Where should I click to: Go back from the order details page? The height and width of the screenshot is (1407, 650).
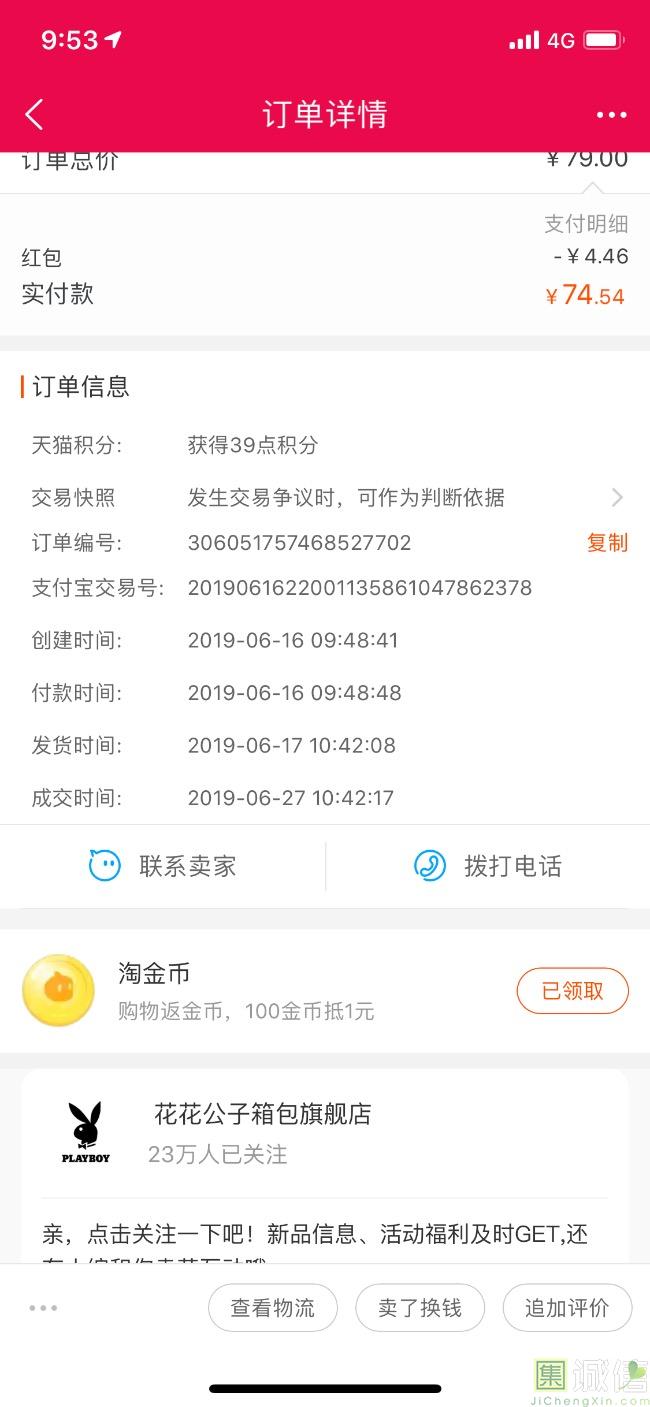(34, 115)
